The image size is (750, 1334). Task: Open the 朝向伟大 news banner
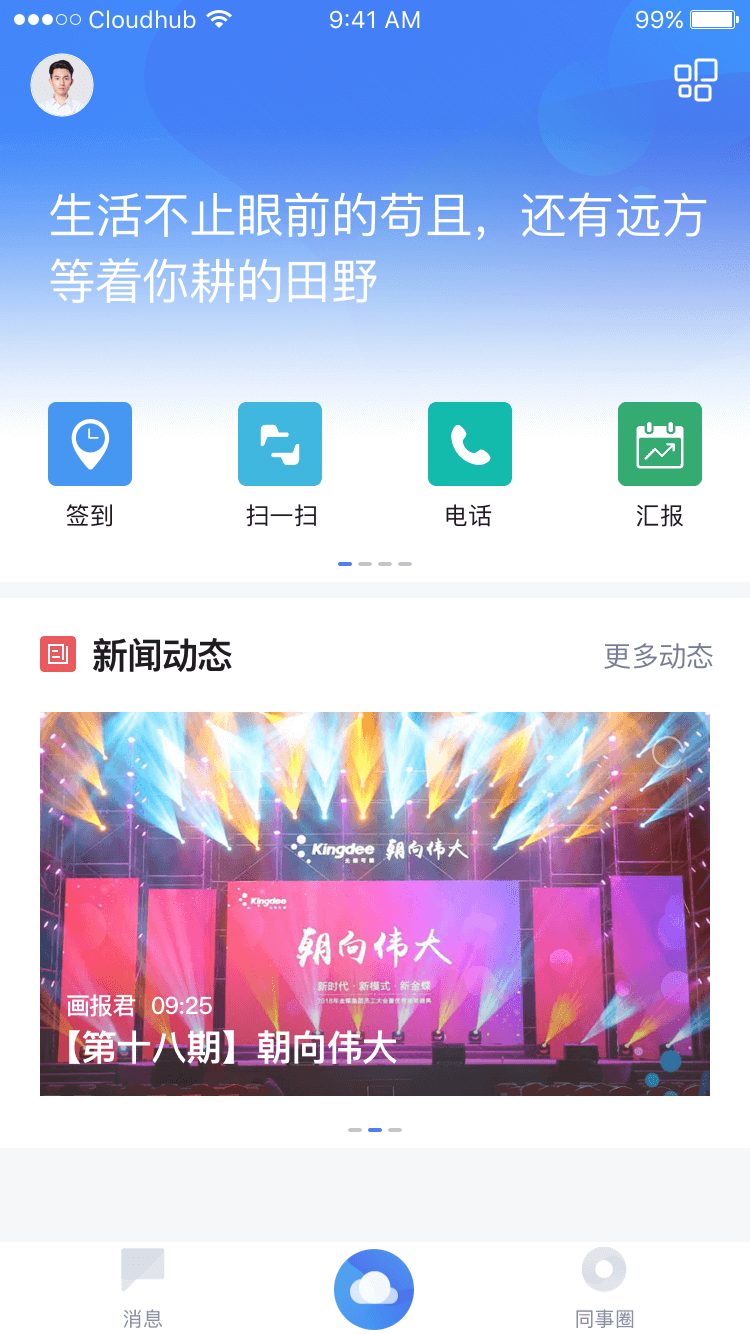pos(375,903)
